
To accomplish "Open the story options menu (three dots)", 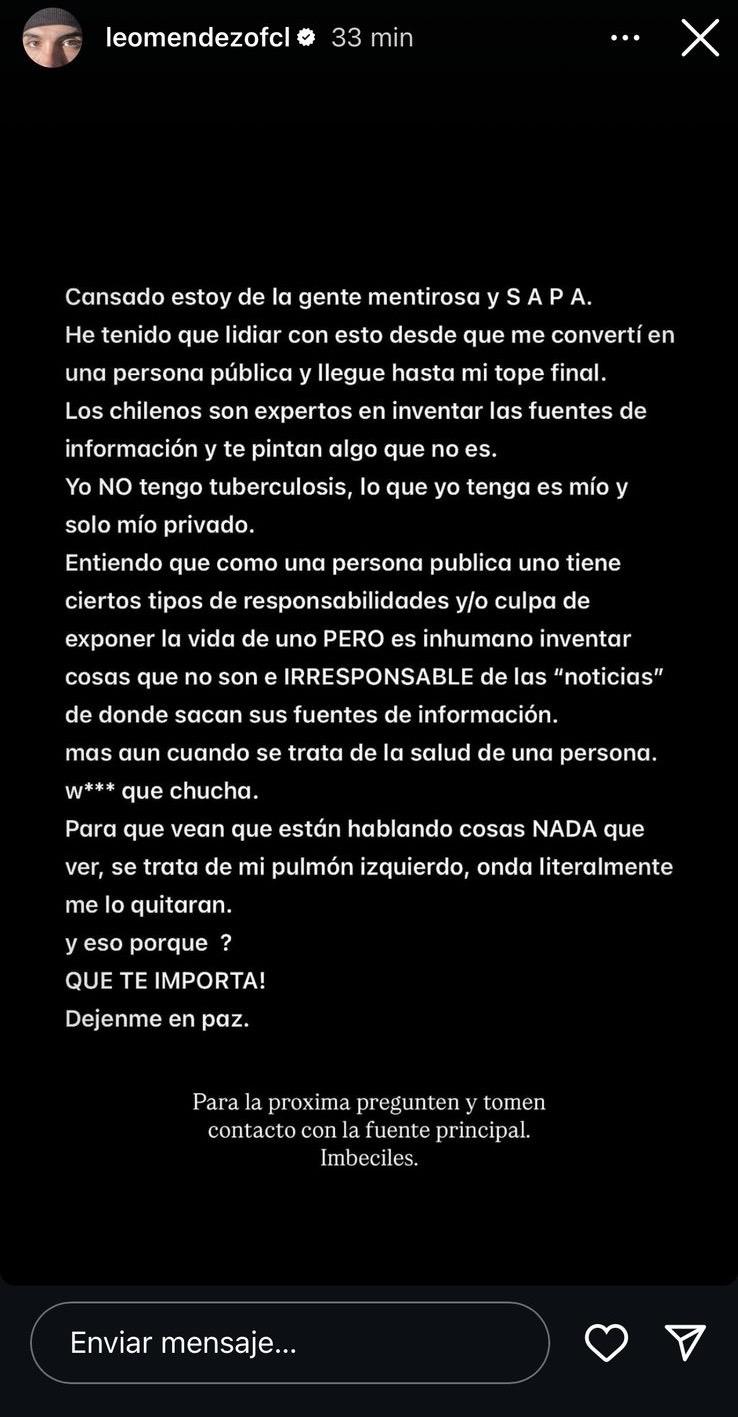I will pyautogui.click(x=626, y=37).
